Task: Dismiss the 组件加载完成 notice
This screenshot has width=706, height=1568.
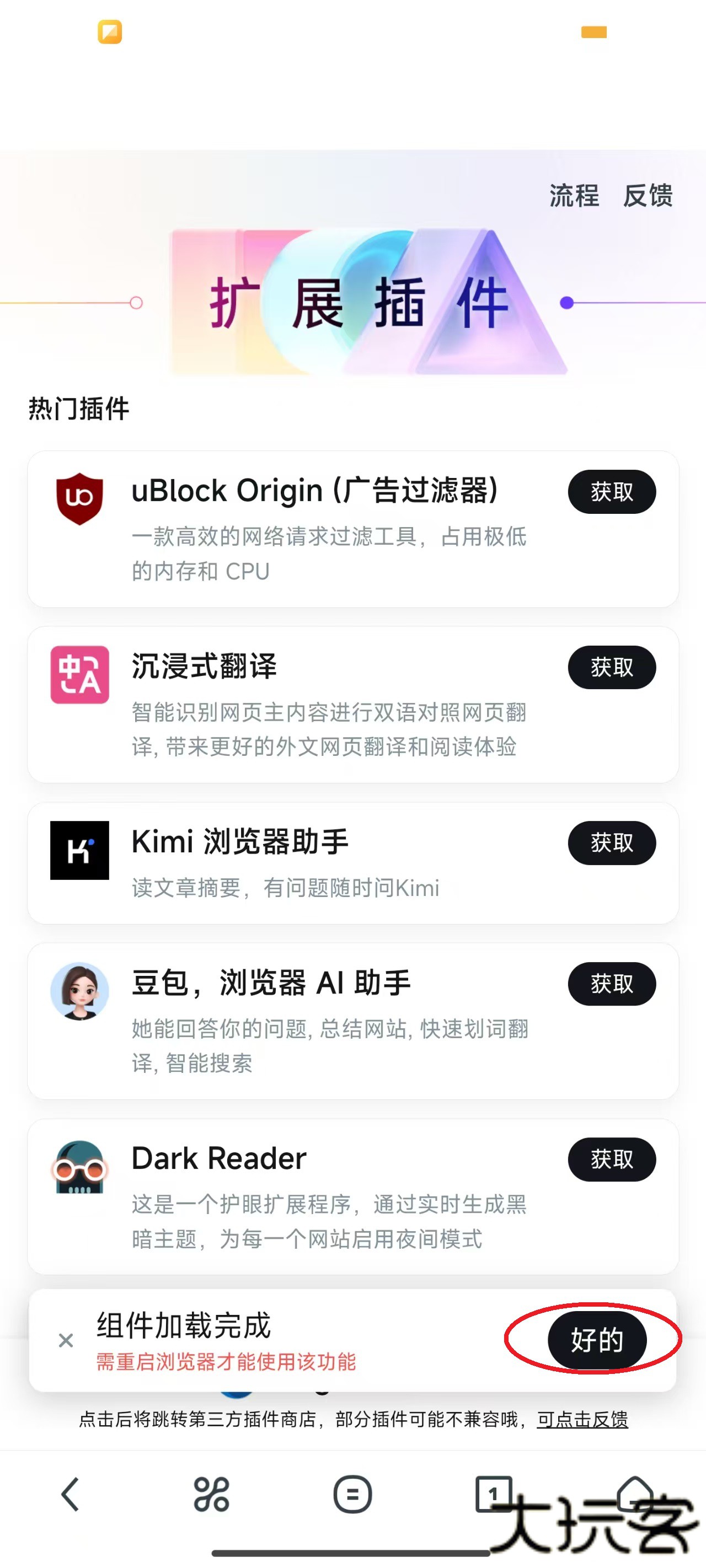Action: pos(66,1340)
